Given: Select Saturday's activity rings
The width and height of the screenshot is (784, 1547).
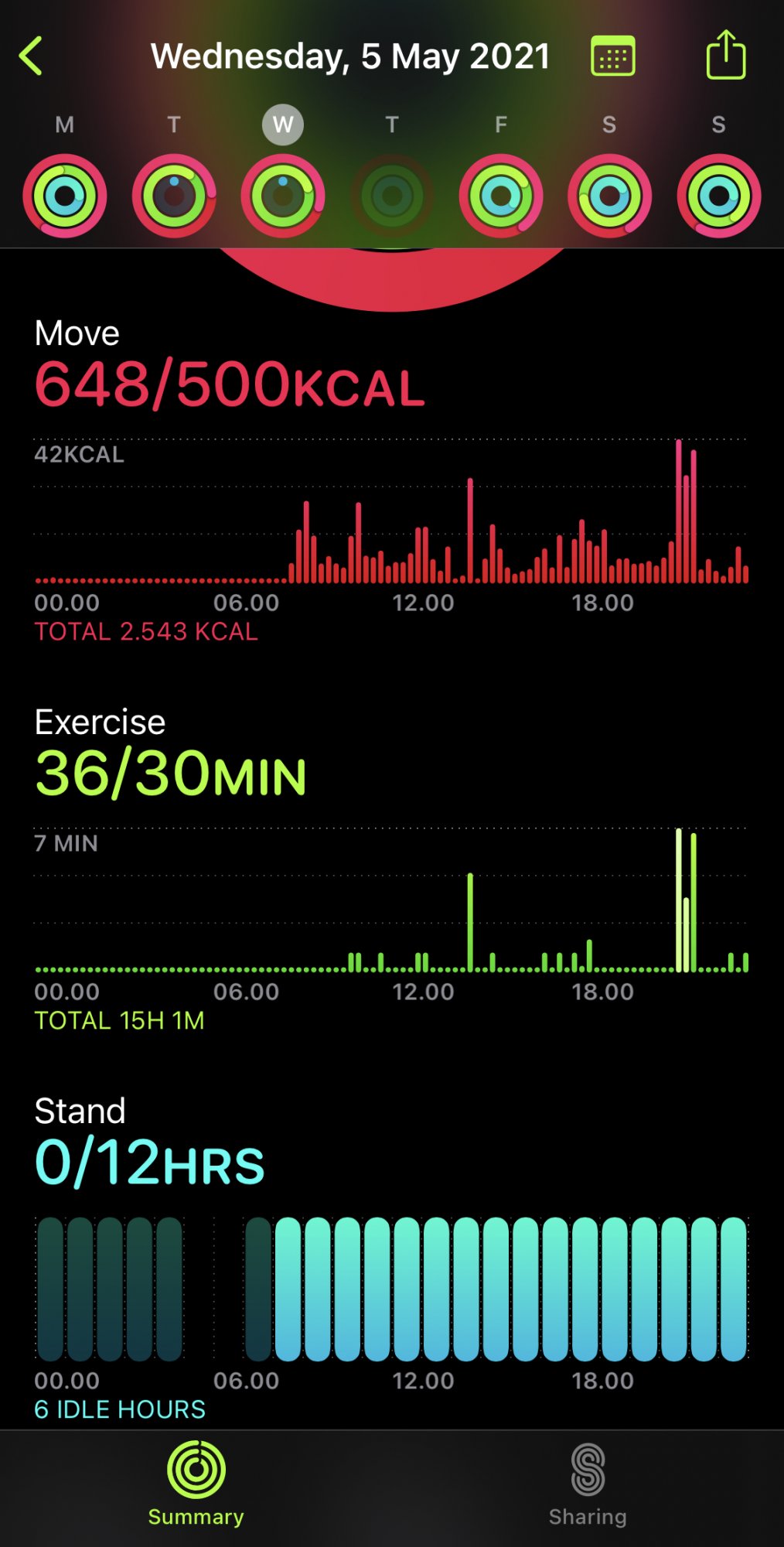Looking at the screenshot, I should pyautogui.click(x=610, y=195).
